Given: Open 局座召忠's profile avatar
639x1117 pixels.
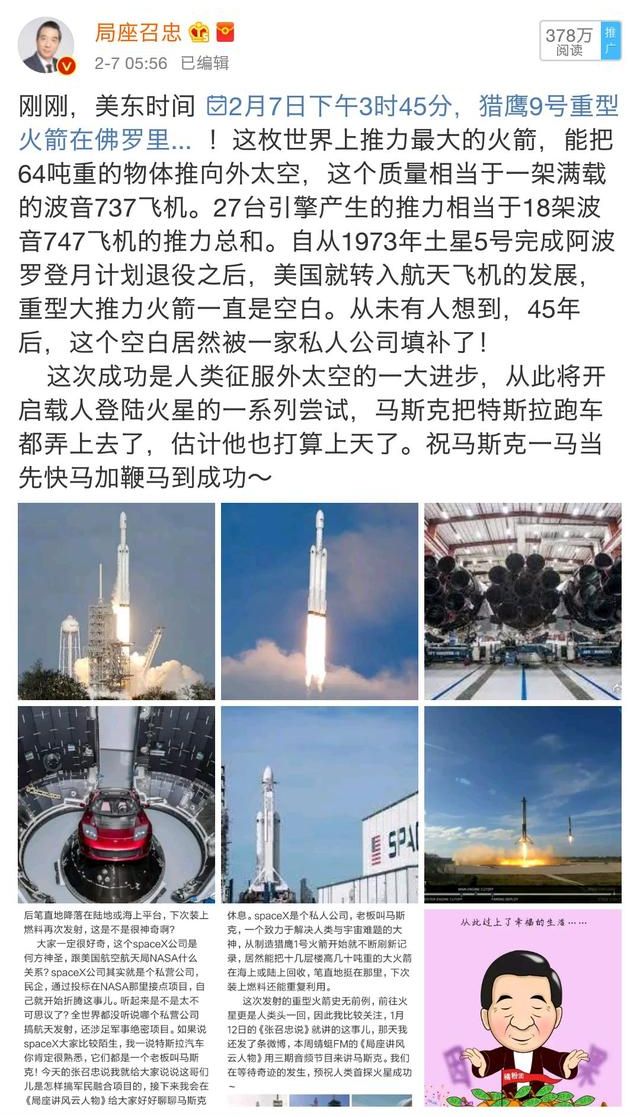Looking at the screenshot, I should coord(44,44).
